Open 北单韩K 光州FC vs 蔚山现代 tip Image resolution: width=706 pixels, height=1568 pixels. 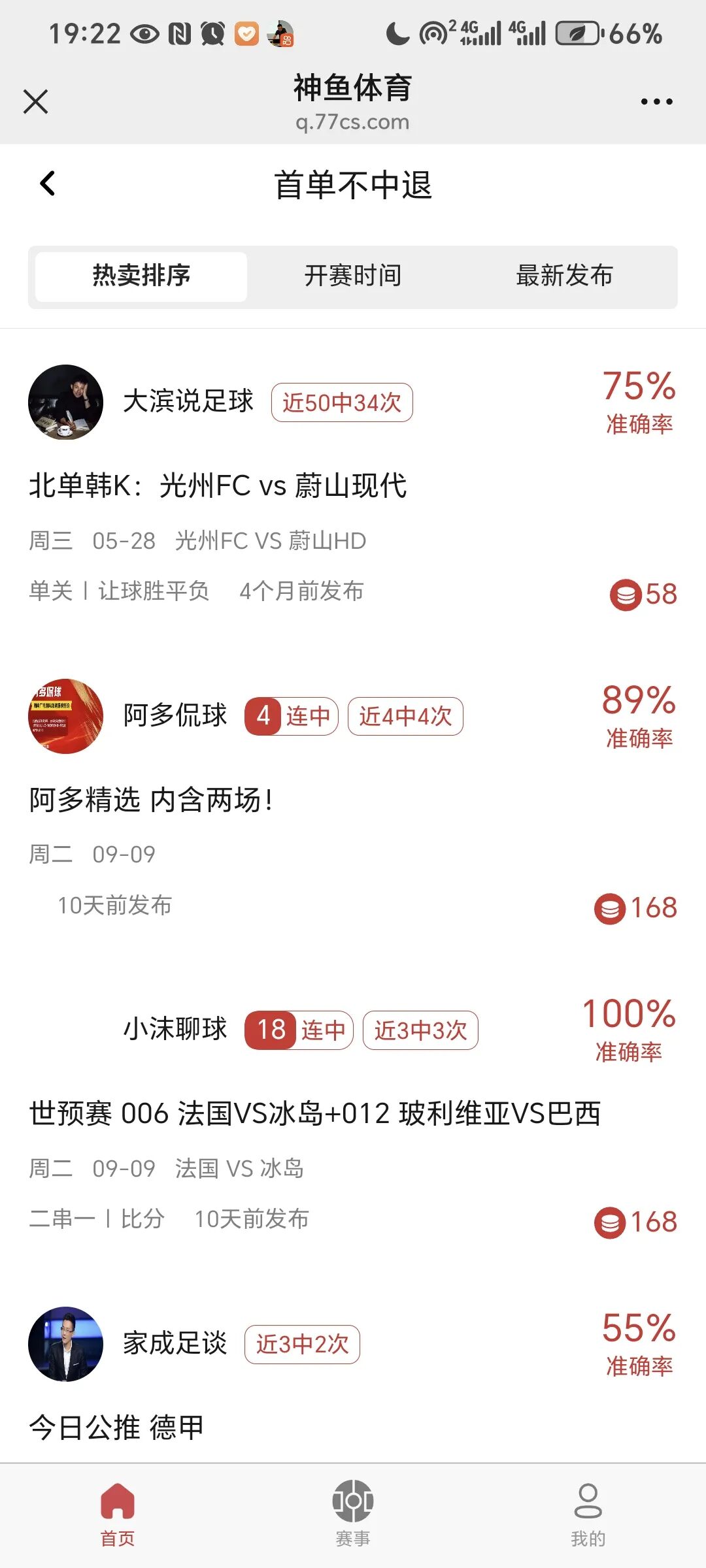(218, 486)
